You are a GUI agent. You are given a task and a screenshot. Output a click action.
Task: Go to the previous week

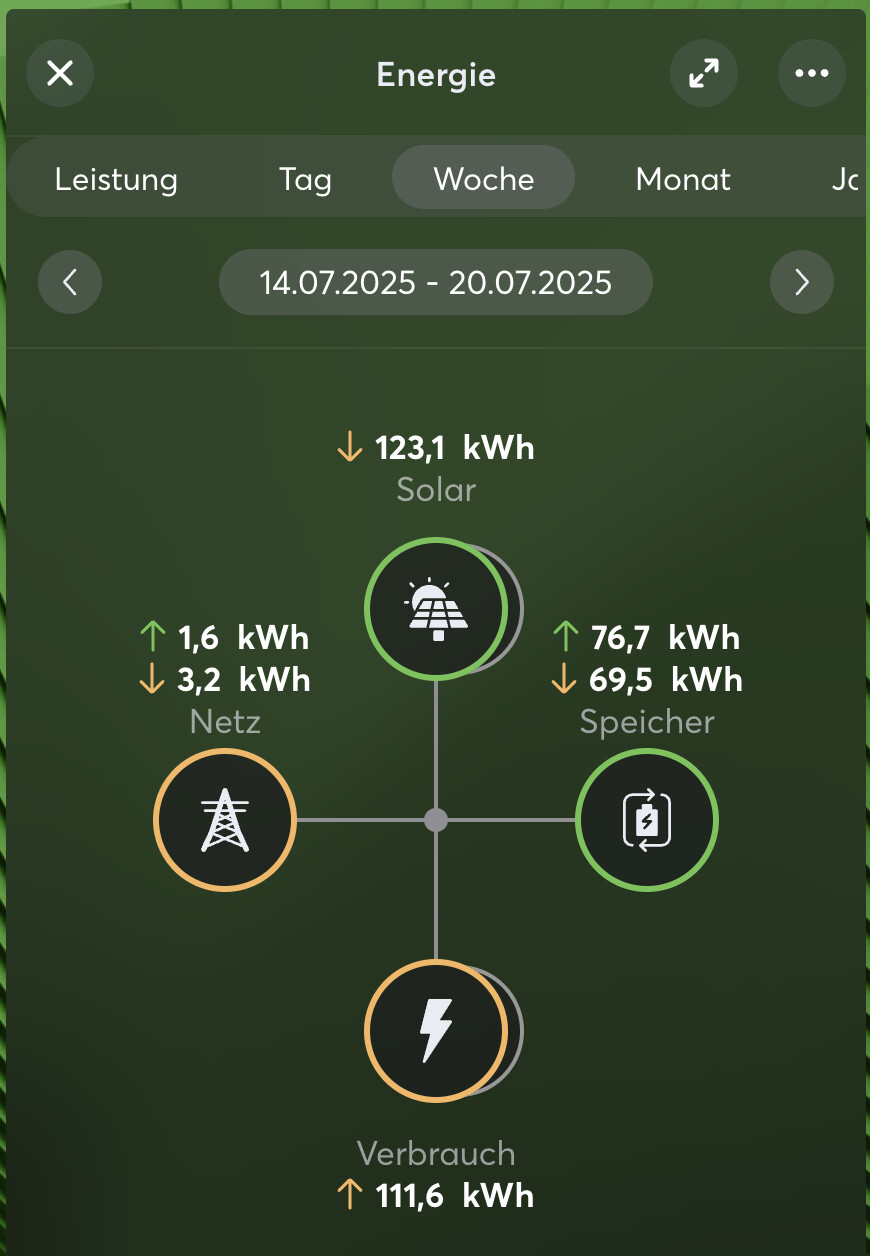70,283
